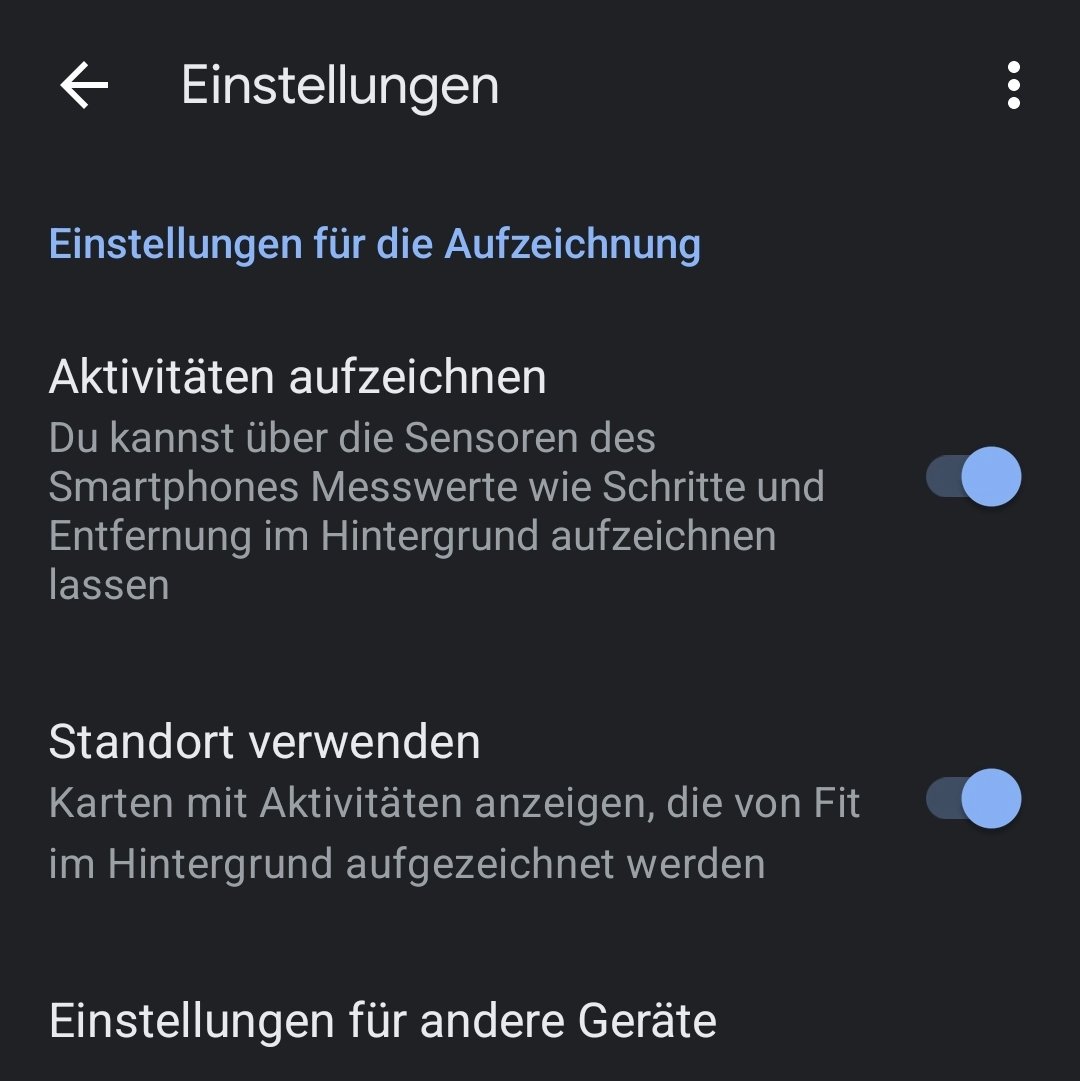Go back from Einstellungen
This screenshot has height=1081, width=1080.
pos(84,86)
